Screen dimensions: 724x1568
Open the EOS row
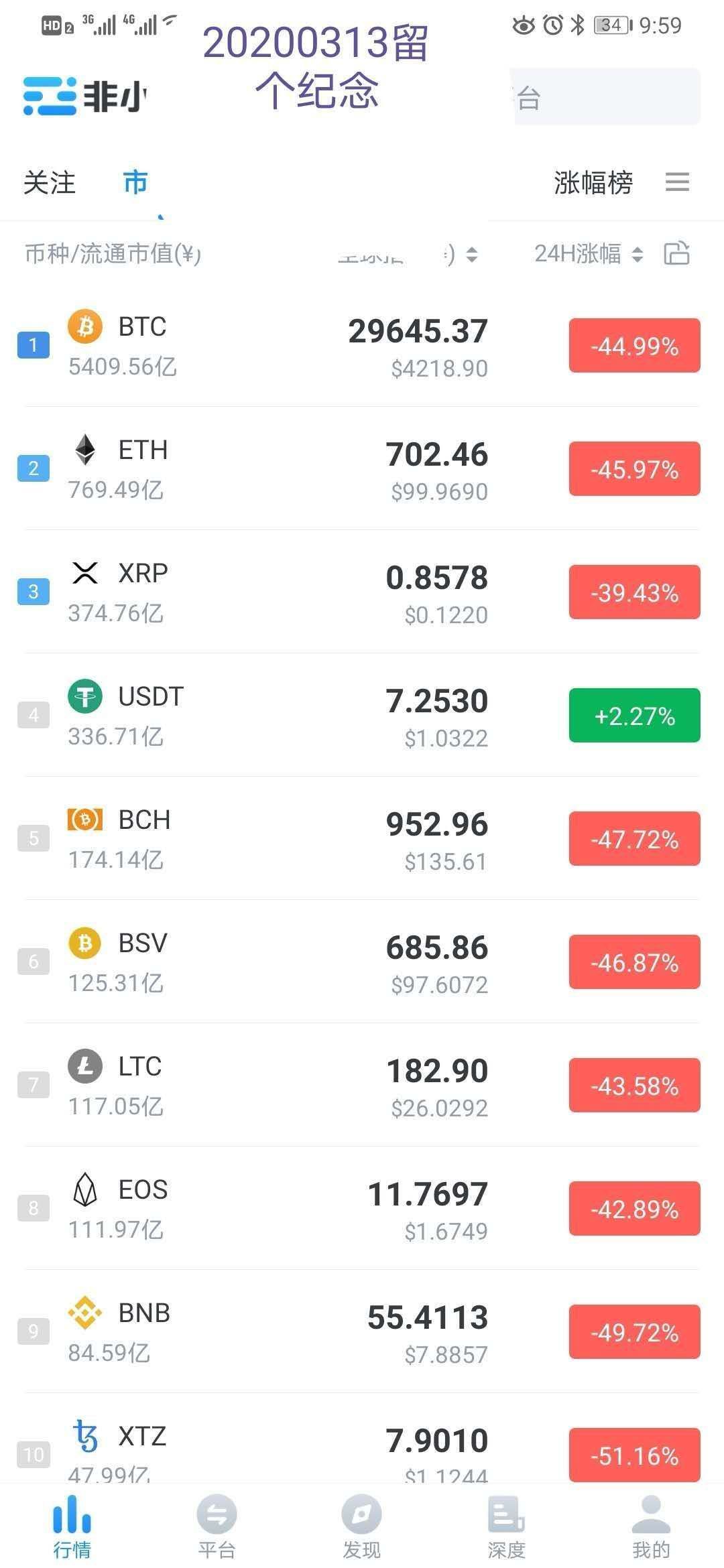coord(268,1209)
